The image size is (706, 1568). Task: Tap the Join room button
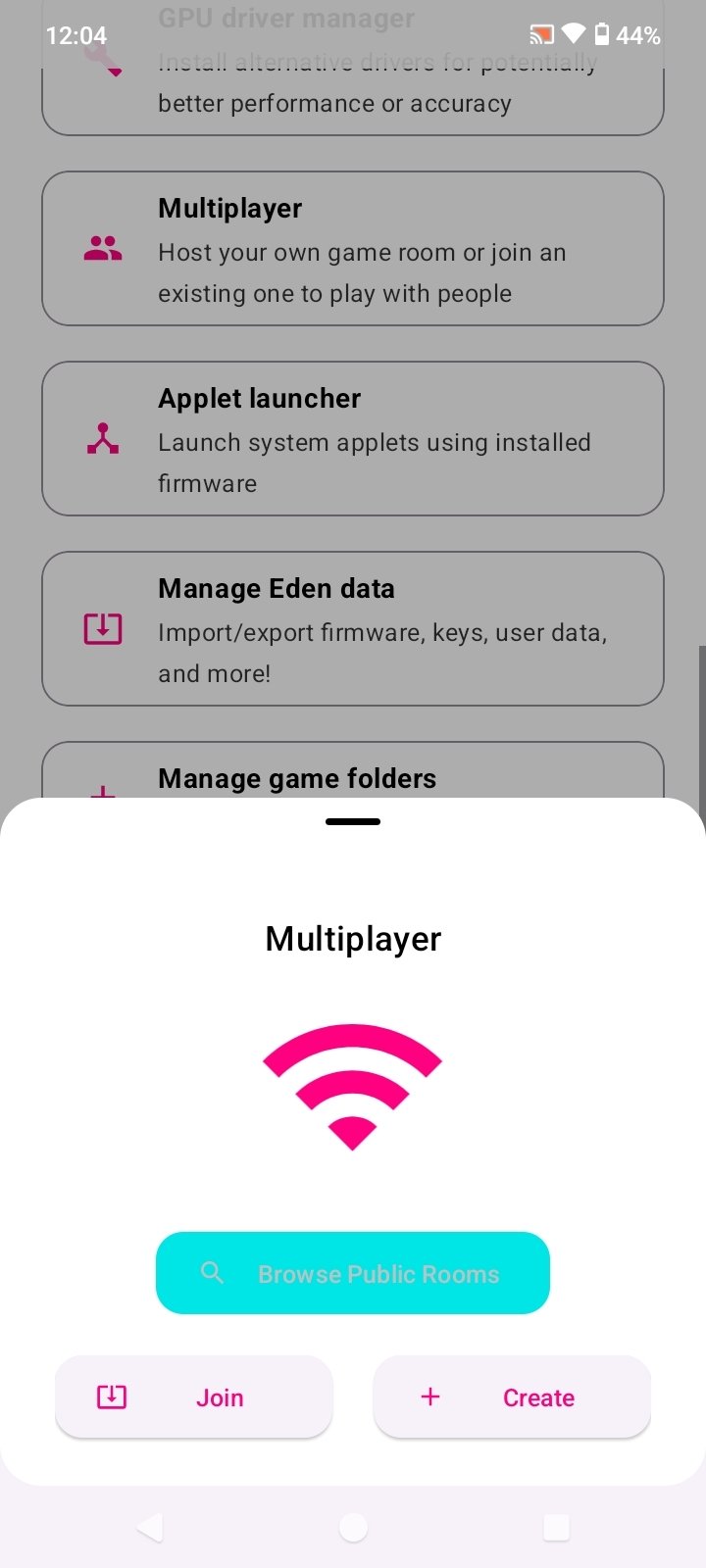click(194, 1396)
